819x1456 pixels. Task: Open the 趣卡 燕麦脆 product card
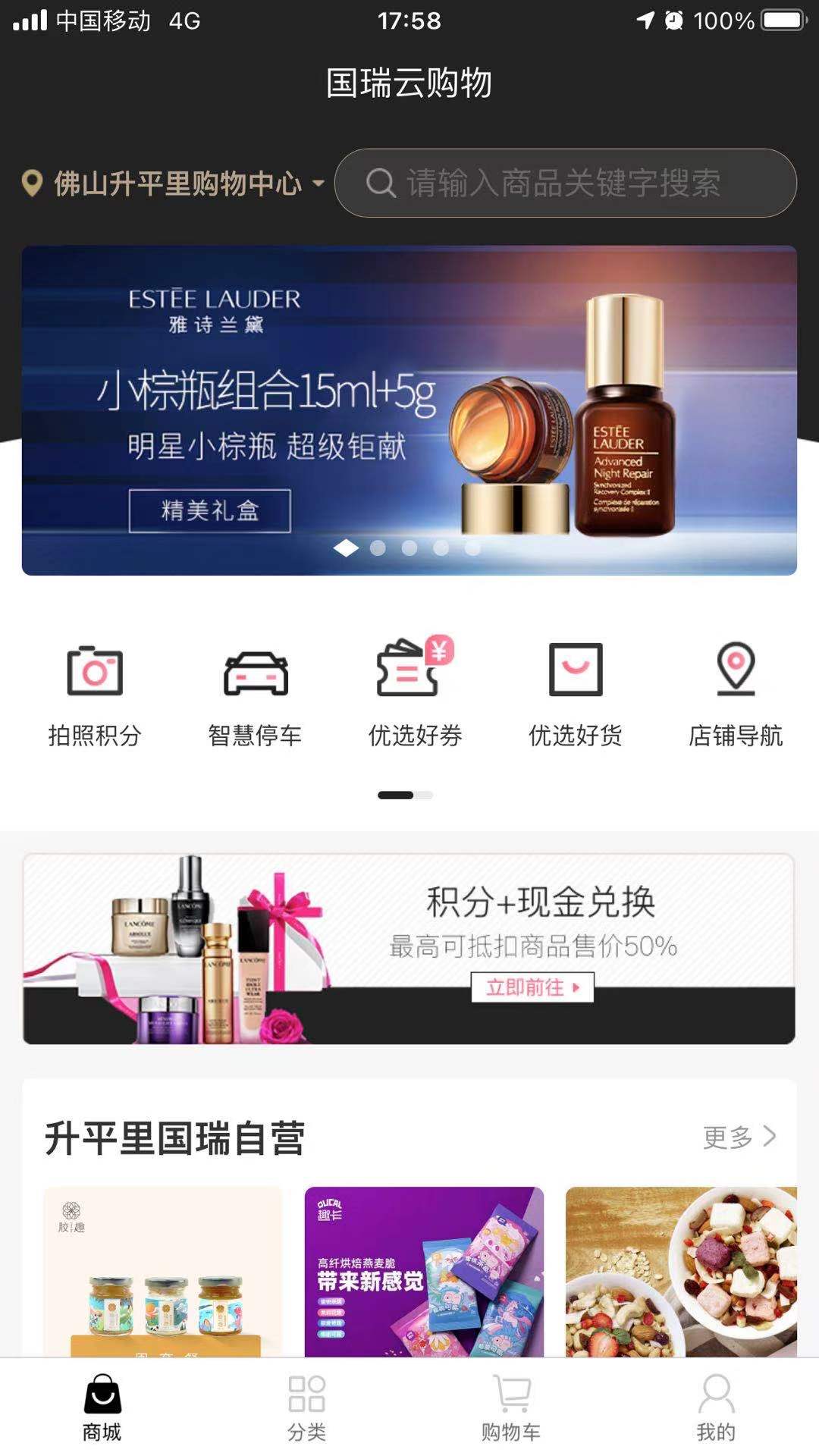pos(424,1272)
